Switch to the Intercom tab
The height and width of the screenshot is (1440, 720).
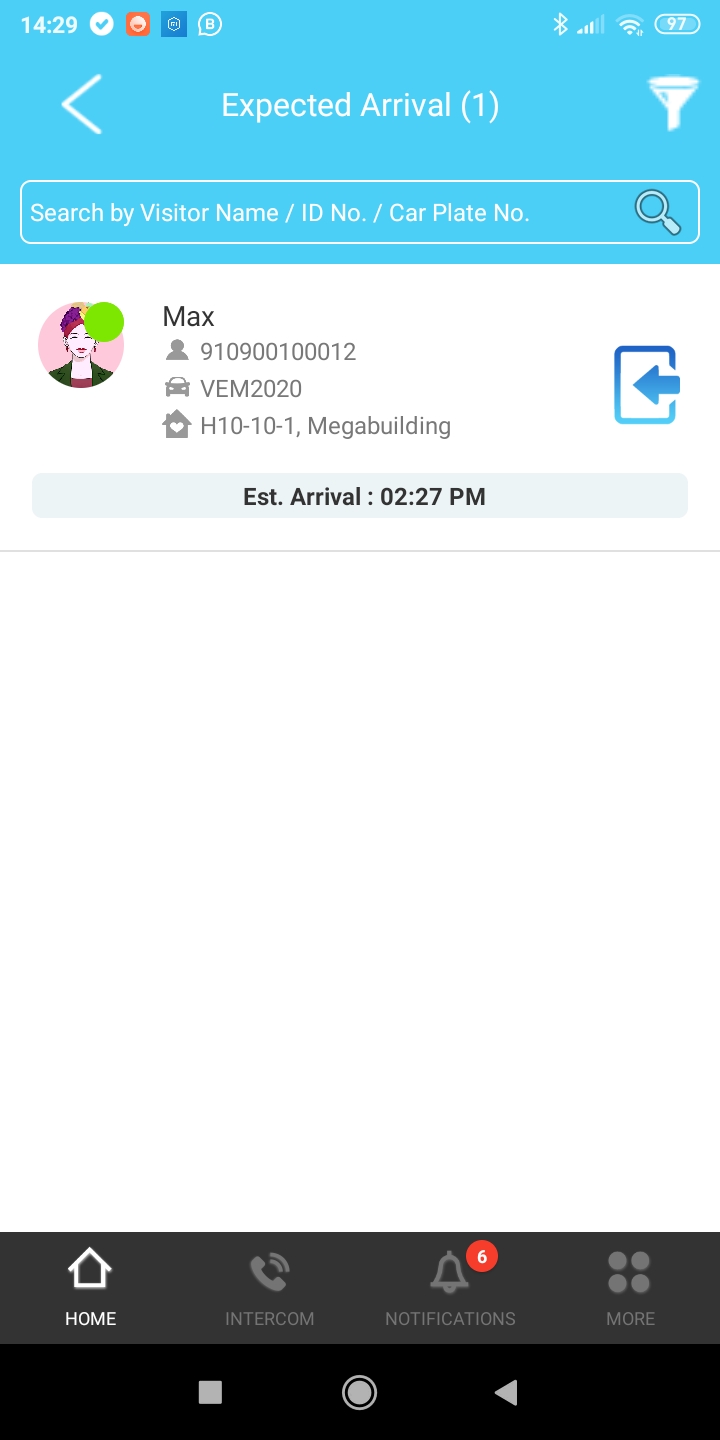[269, 1288]
